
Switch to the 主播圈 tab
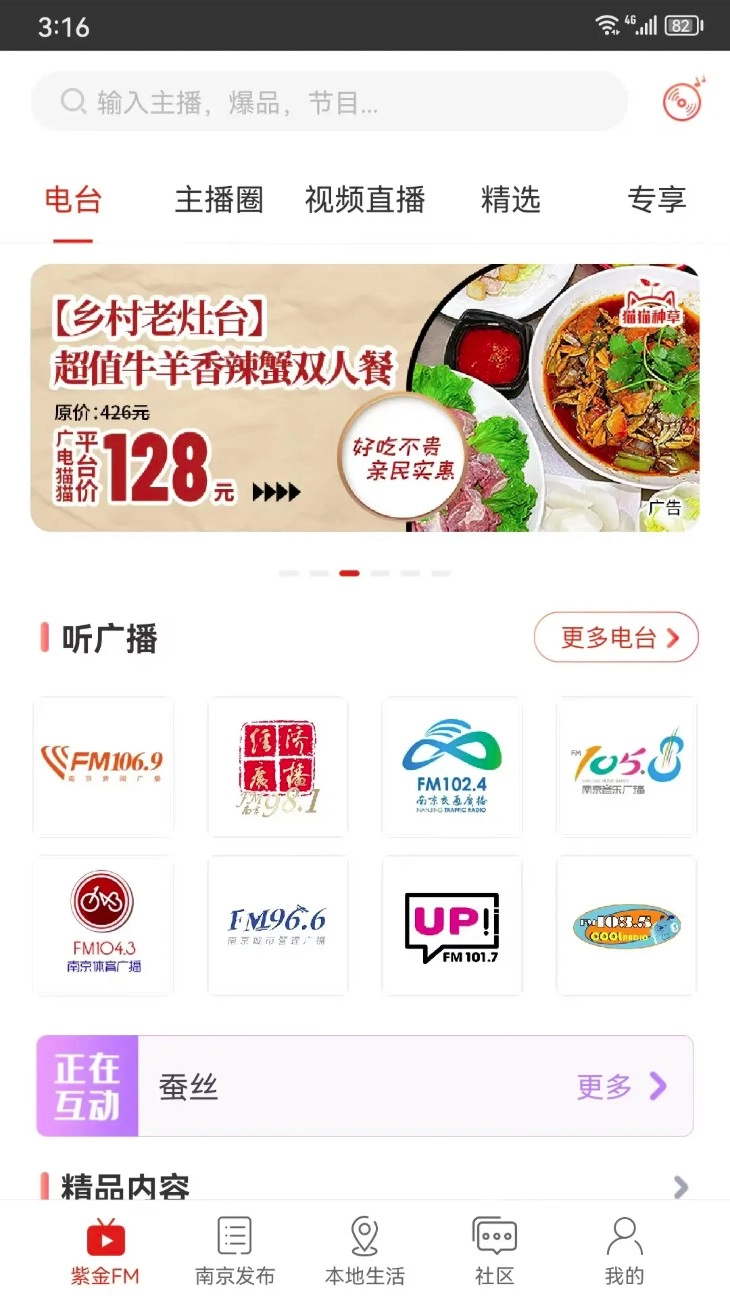(219, 200)
